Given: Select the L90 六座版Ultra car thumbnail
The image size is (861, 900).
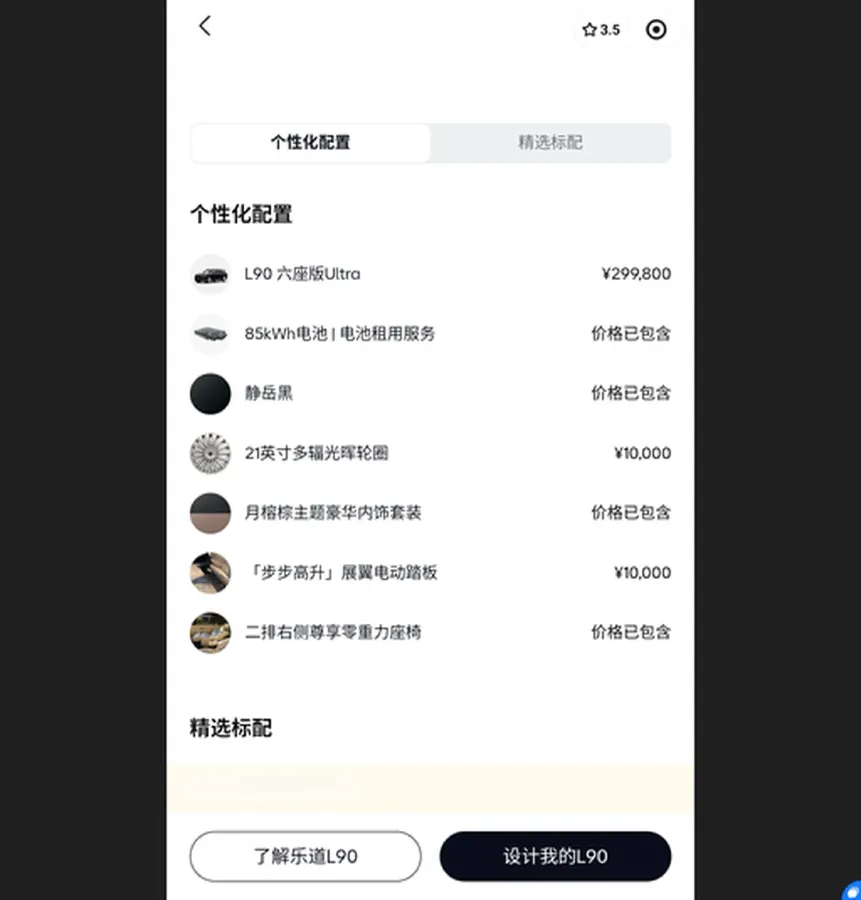Looking at the screenshot, I should 210,273.
